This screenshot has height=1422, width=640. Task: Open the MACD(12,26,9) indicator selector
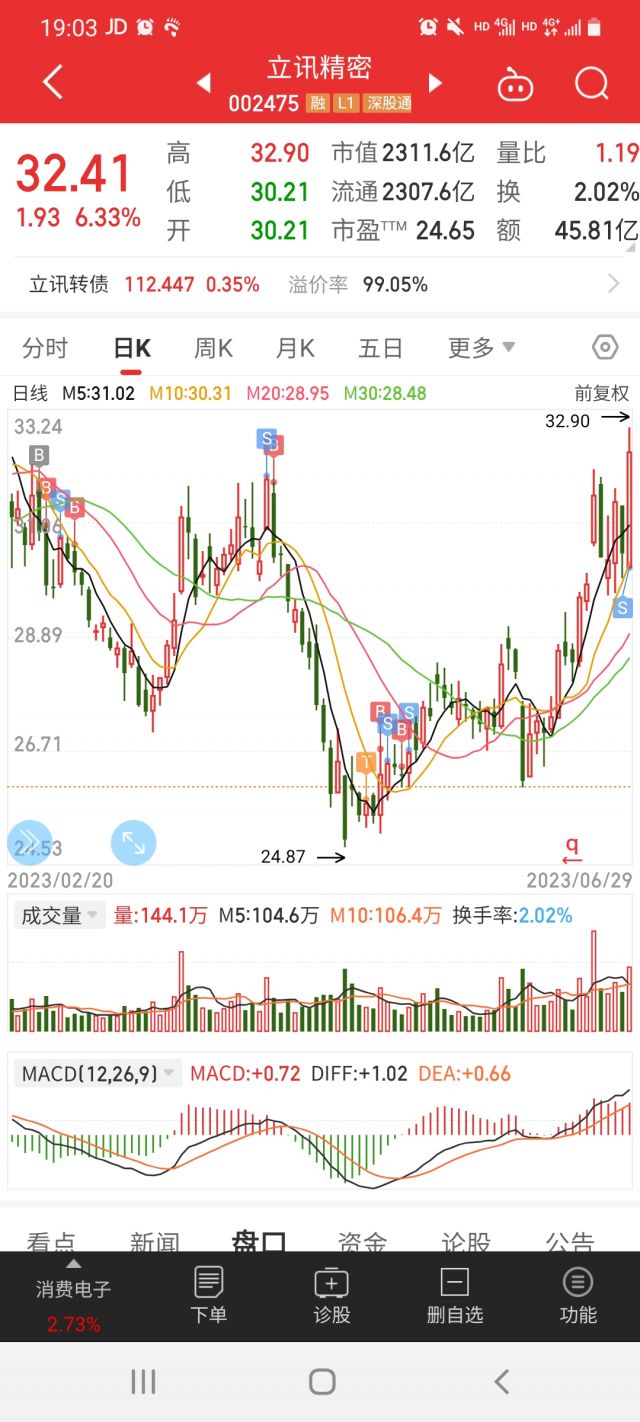click(98, 1074)
